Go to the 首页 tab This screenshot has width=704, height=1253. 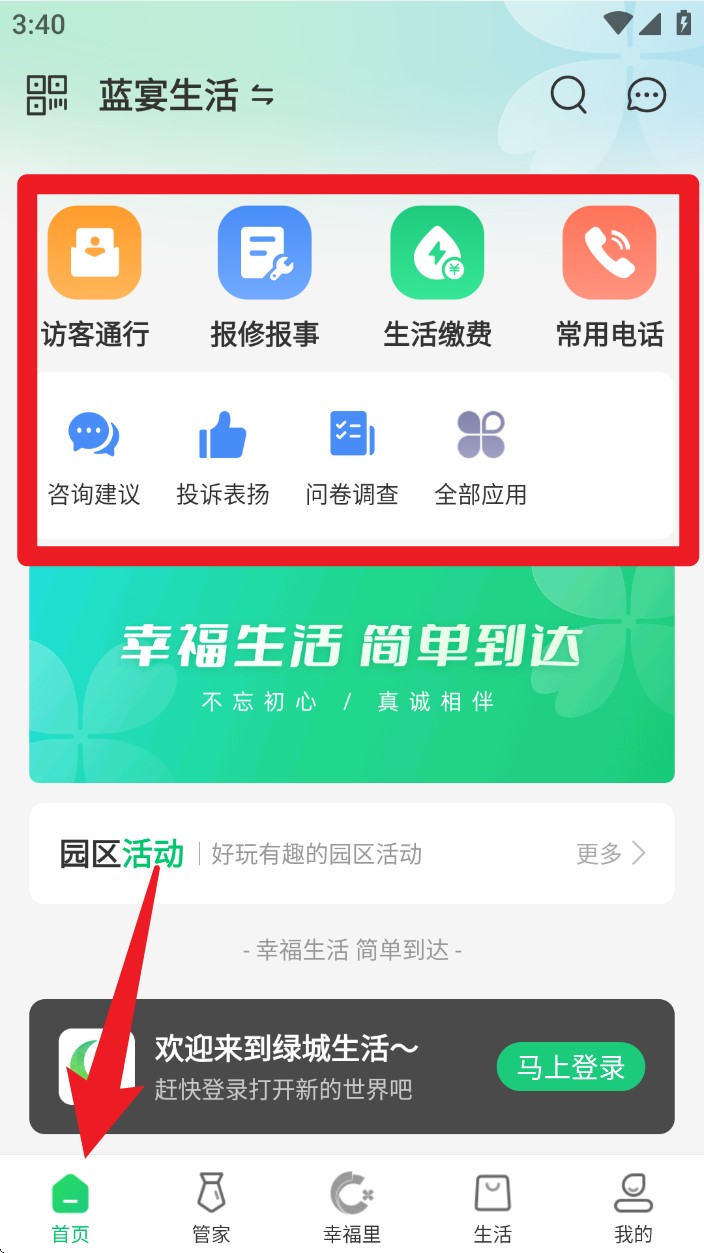coord(70,1208)
